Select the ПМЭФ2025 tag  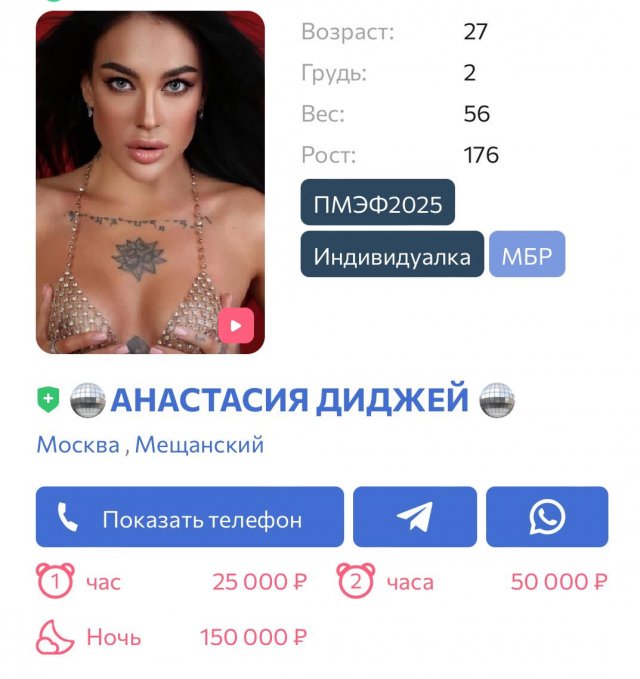click(x=378, y=203)
